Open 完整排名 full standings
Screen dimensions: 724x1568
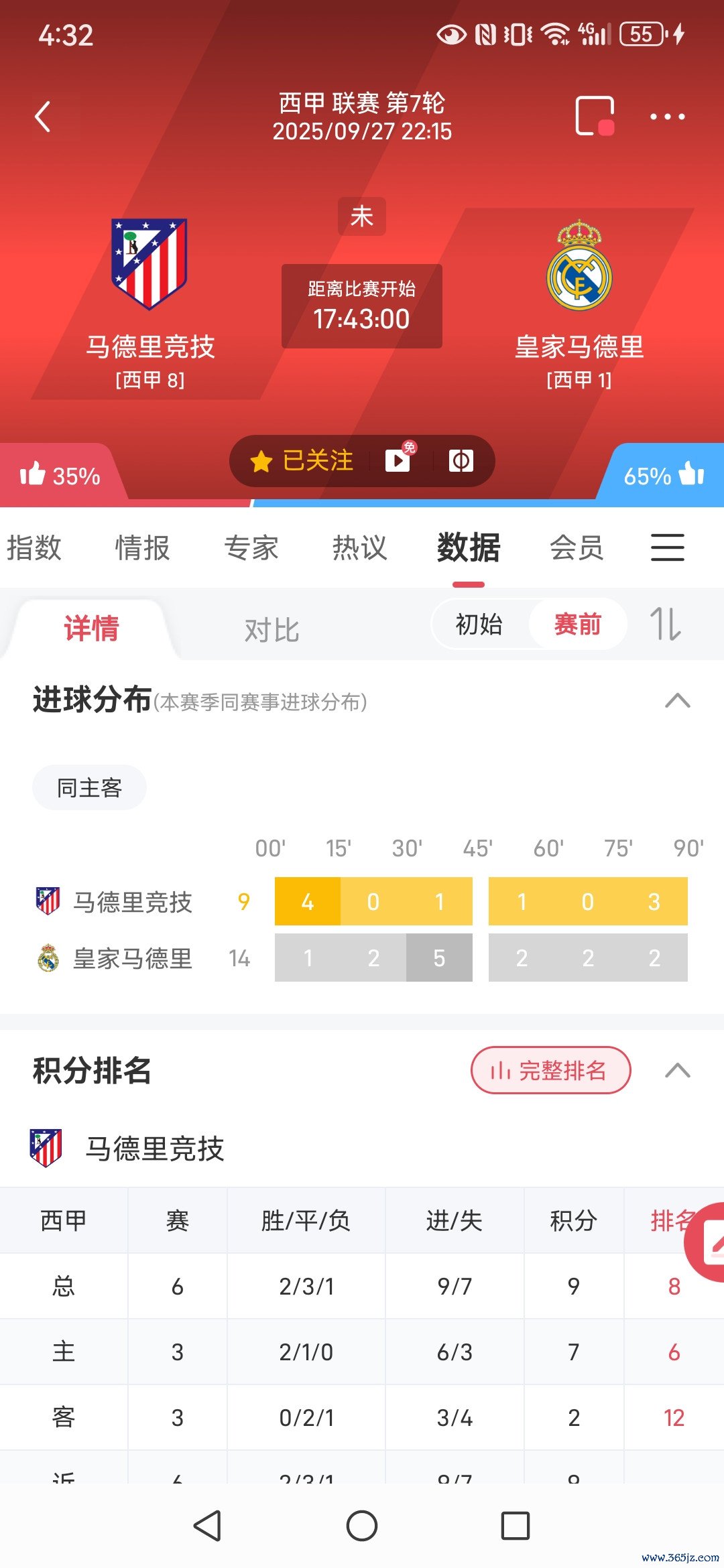(550, 1070)
